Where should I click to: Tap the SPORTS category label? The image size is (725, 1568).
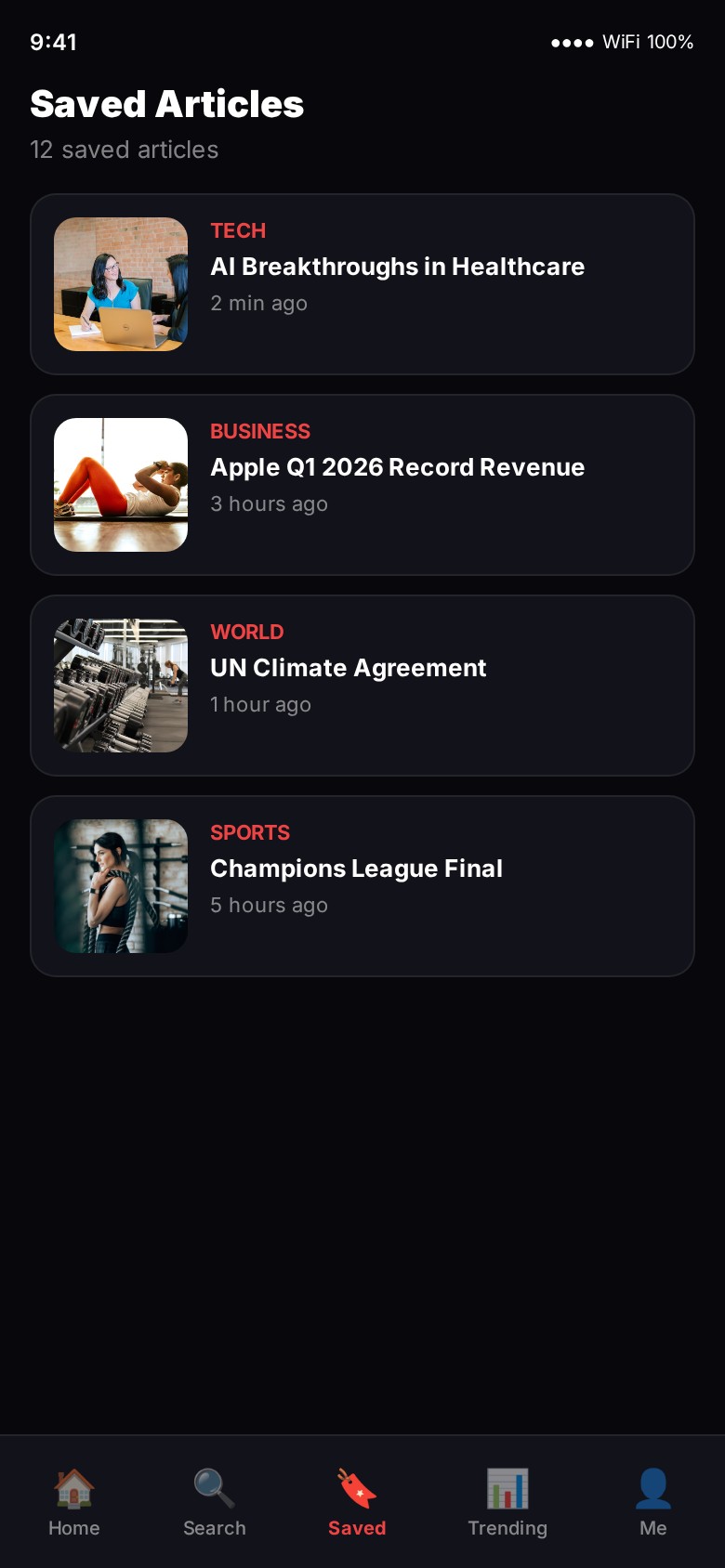(250, 832)
